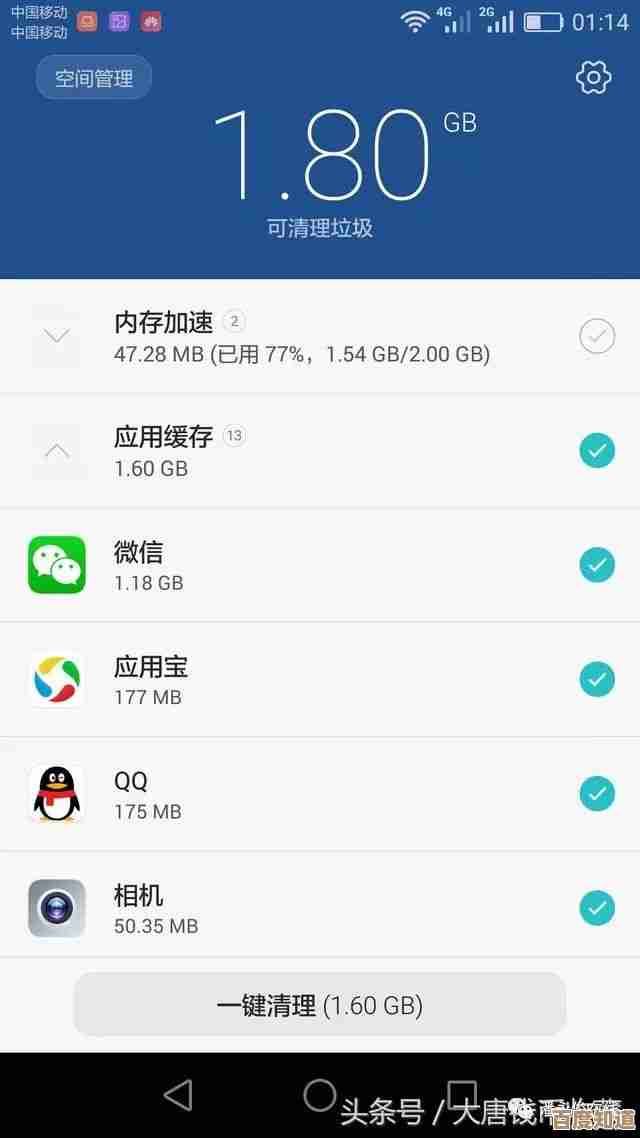This screenshot has height=1138, width=640.
Task: Open the settings gear
Action: click(x=593, y=77)
